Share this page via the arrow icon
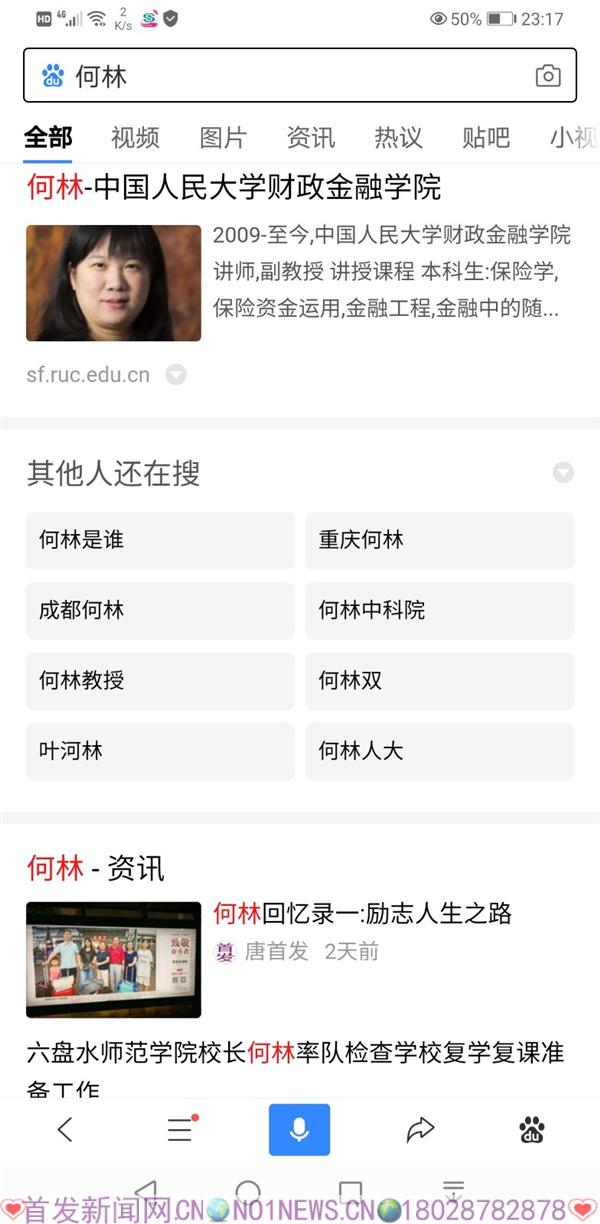 pyautogui.click(x=420, y=1130)
